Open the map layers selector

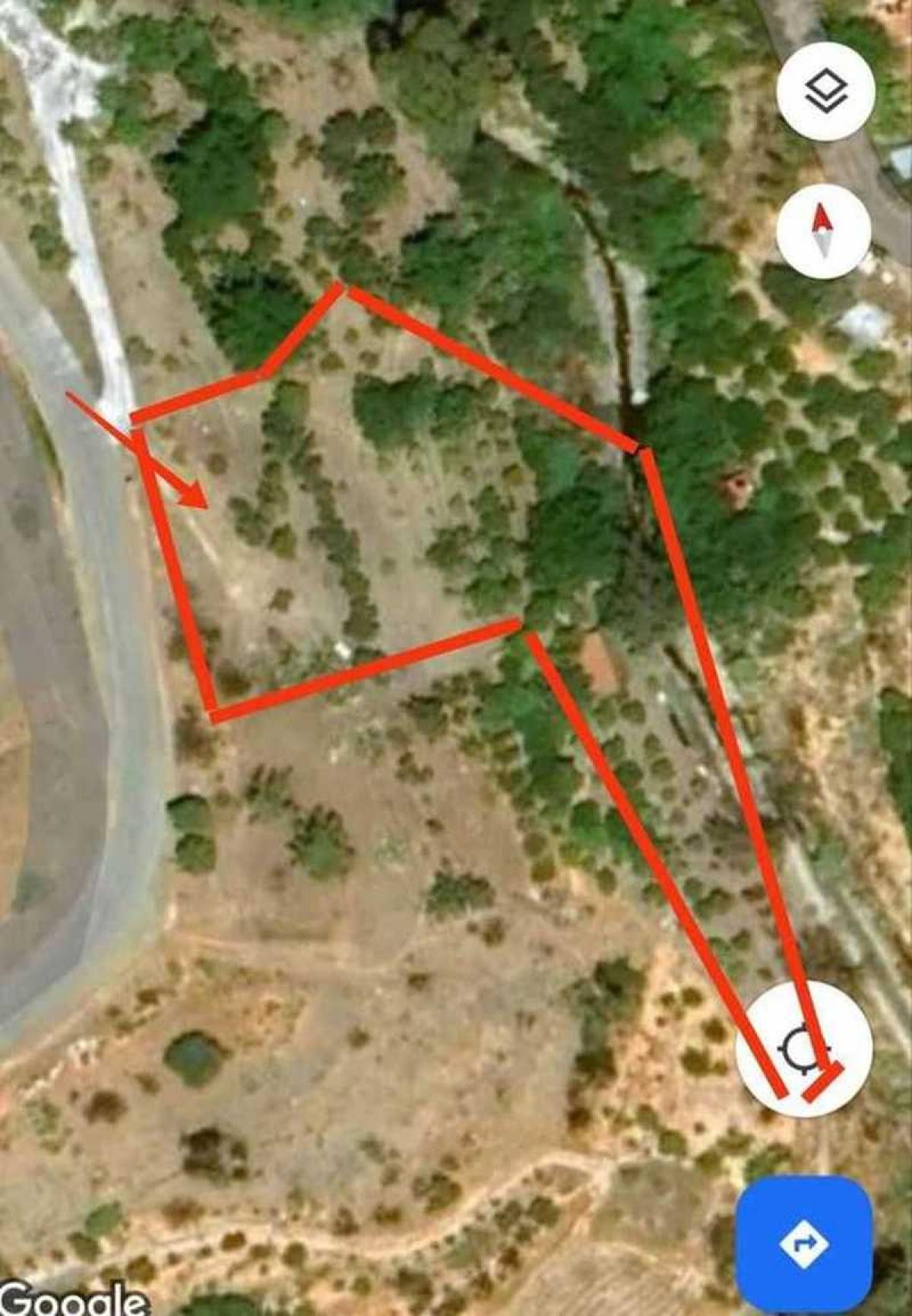pos(825,91)
